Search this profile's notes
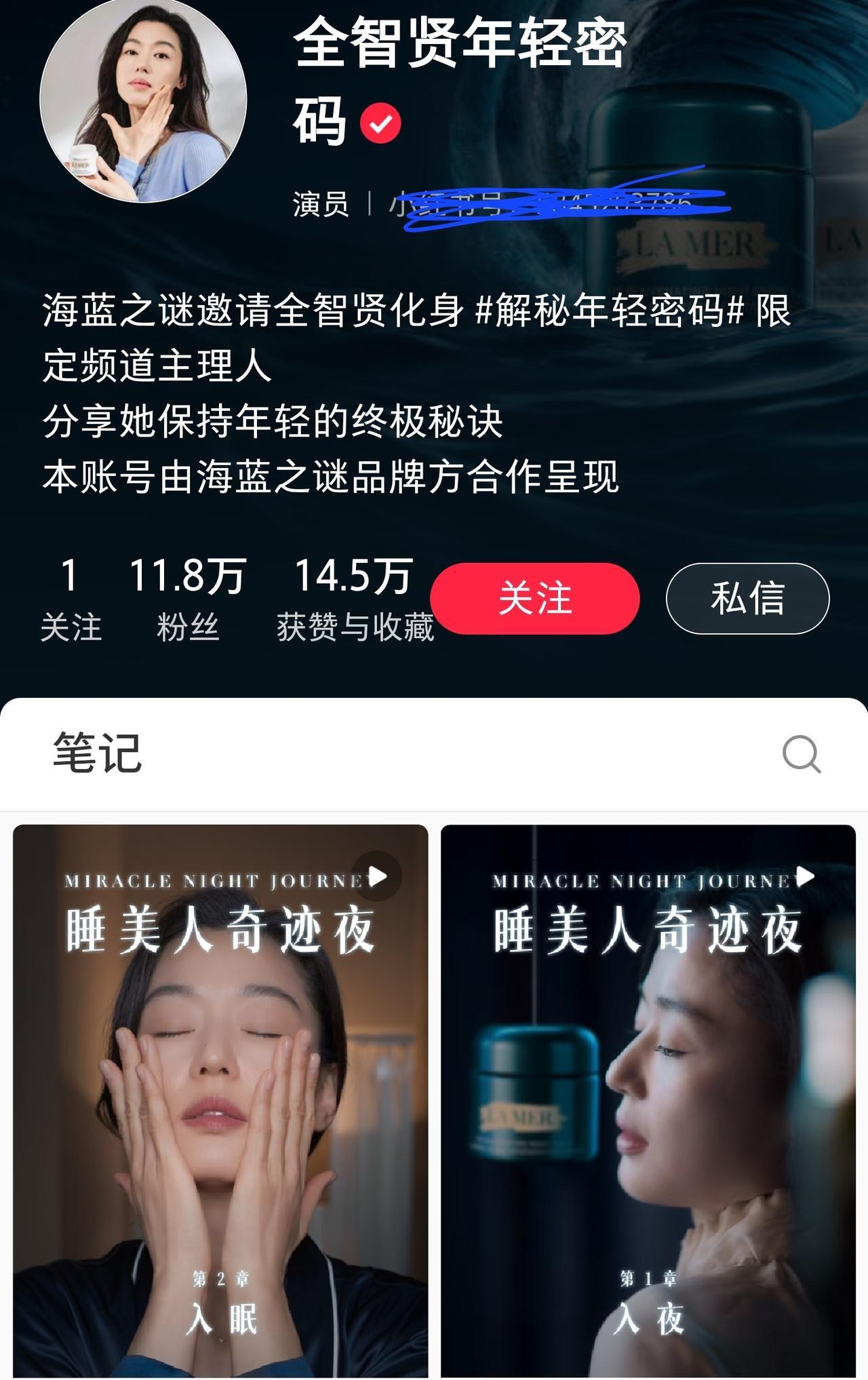 coord(801,753)
